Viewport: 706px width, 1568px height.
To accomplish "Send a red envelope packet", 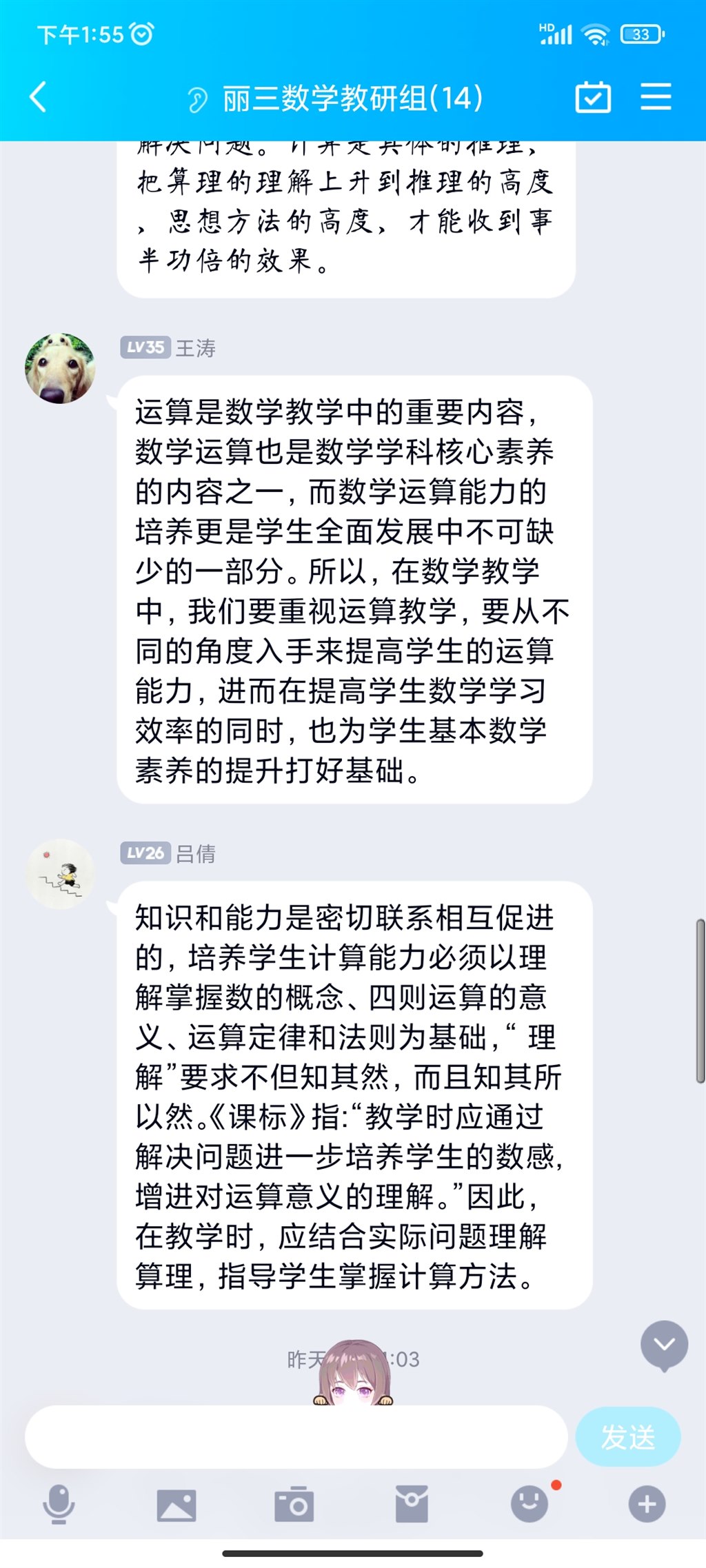I will pos(412,1504).
